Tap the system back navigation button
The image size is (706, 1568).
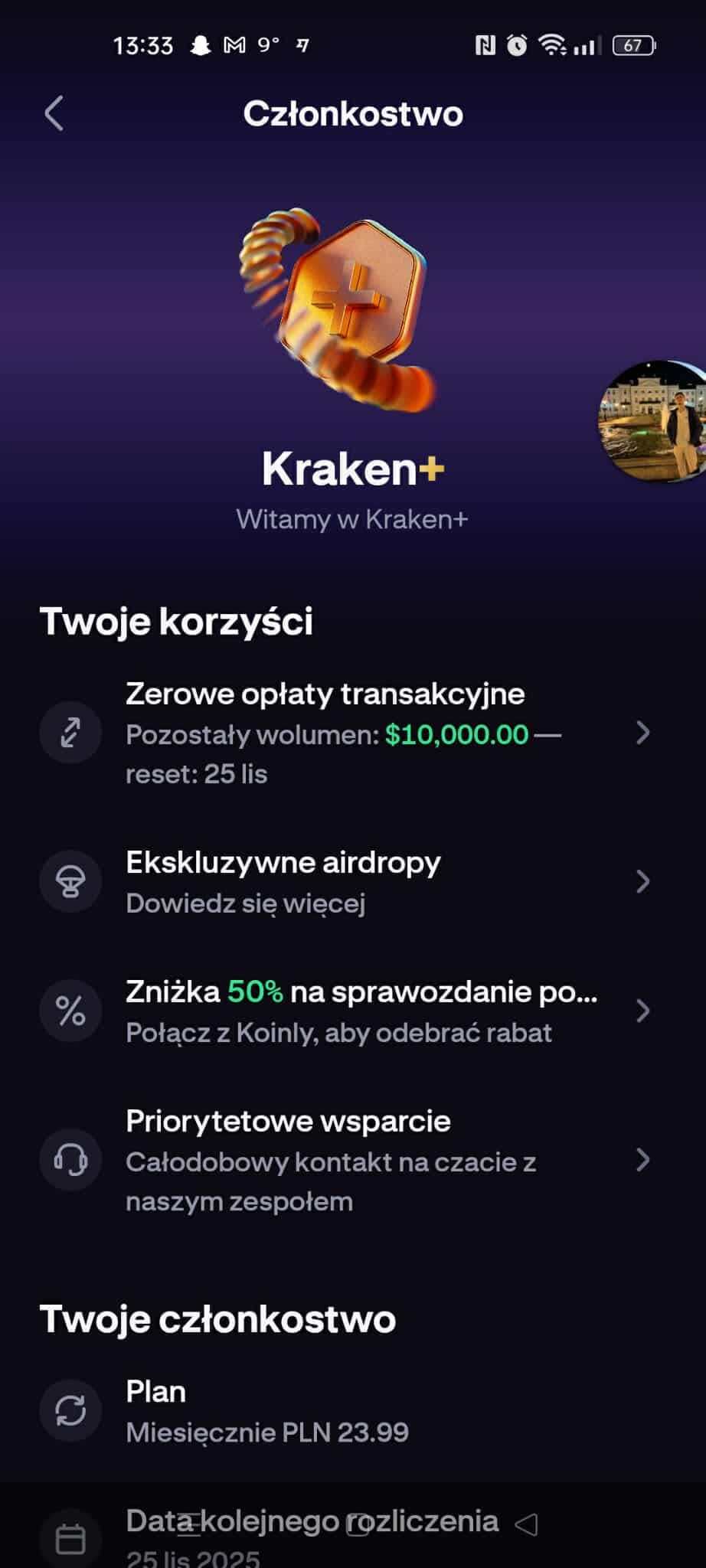[x=526, y=1524]
